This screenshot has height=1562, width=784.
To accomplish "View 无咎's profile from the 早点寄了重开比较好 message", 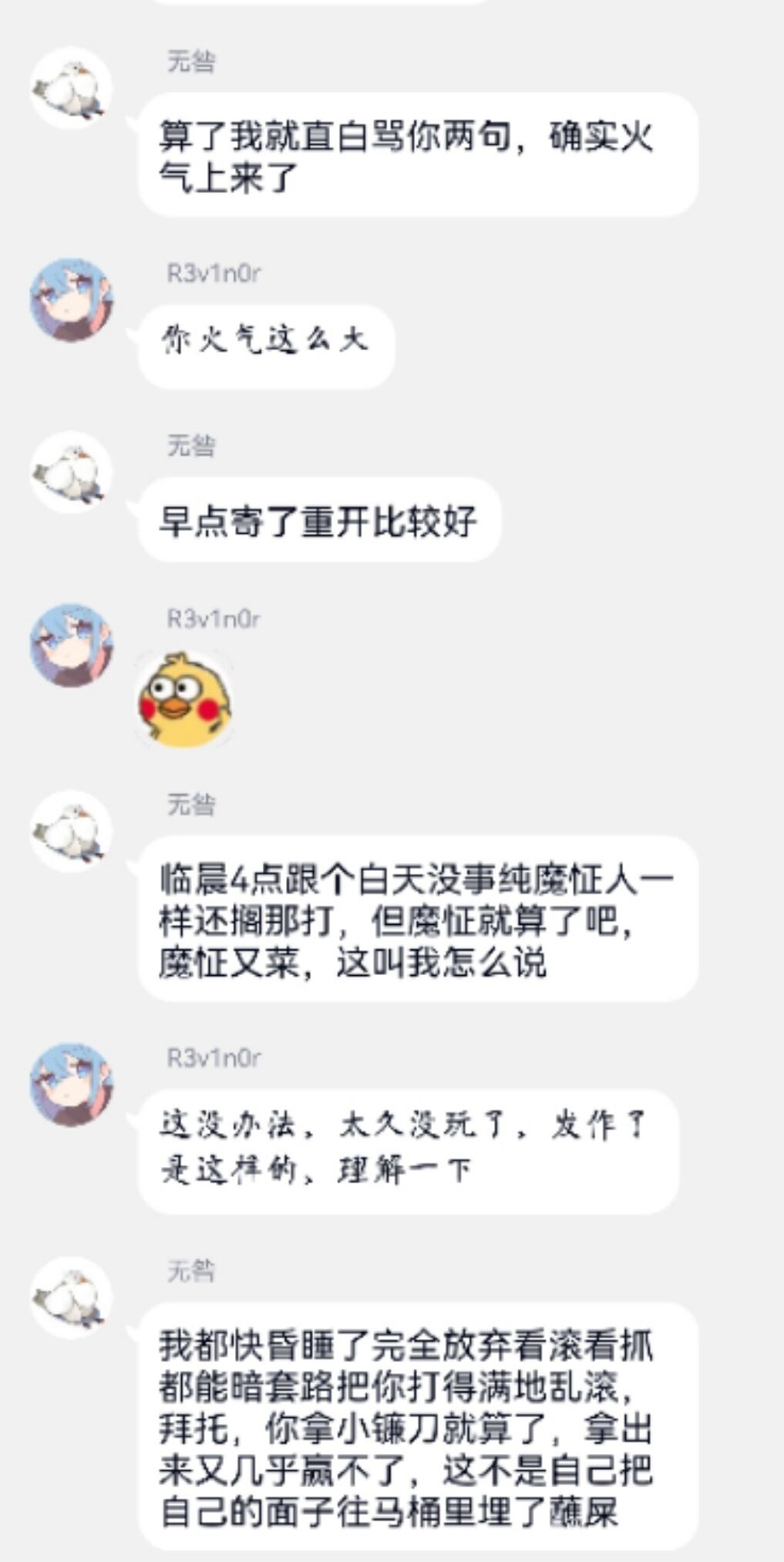I will pyautogui.click(x=71, y=472).
